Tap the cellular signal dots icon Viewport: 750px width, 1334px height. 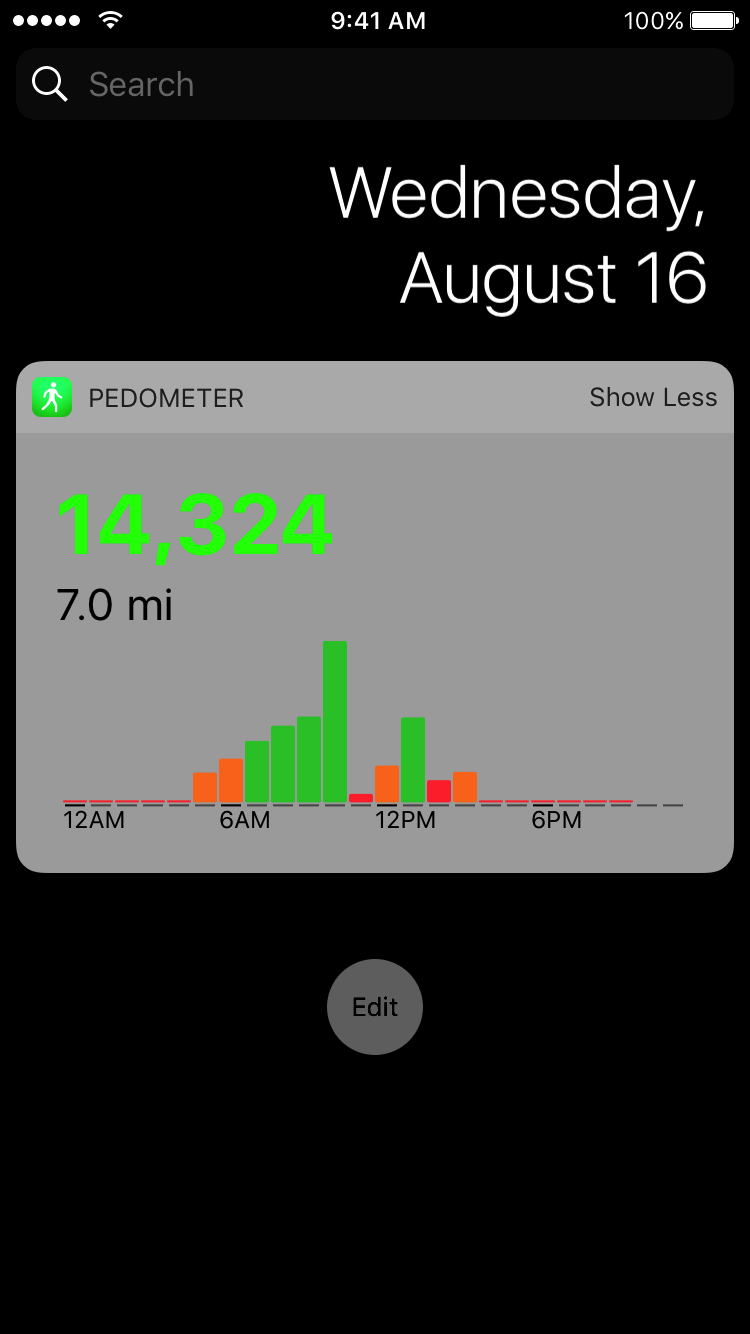(x=45, y=18)
